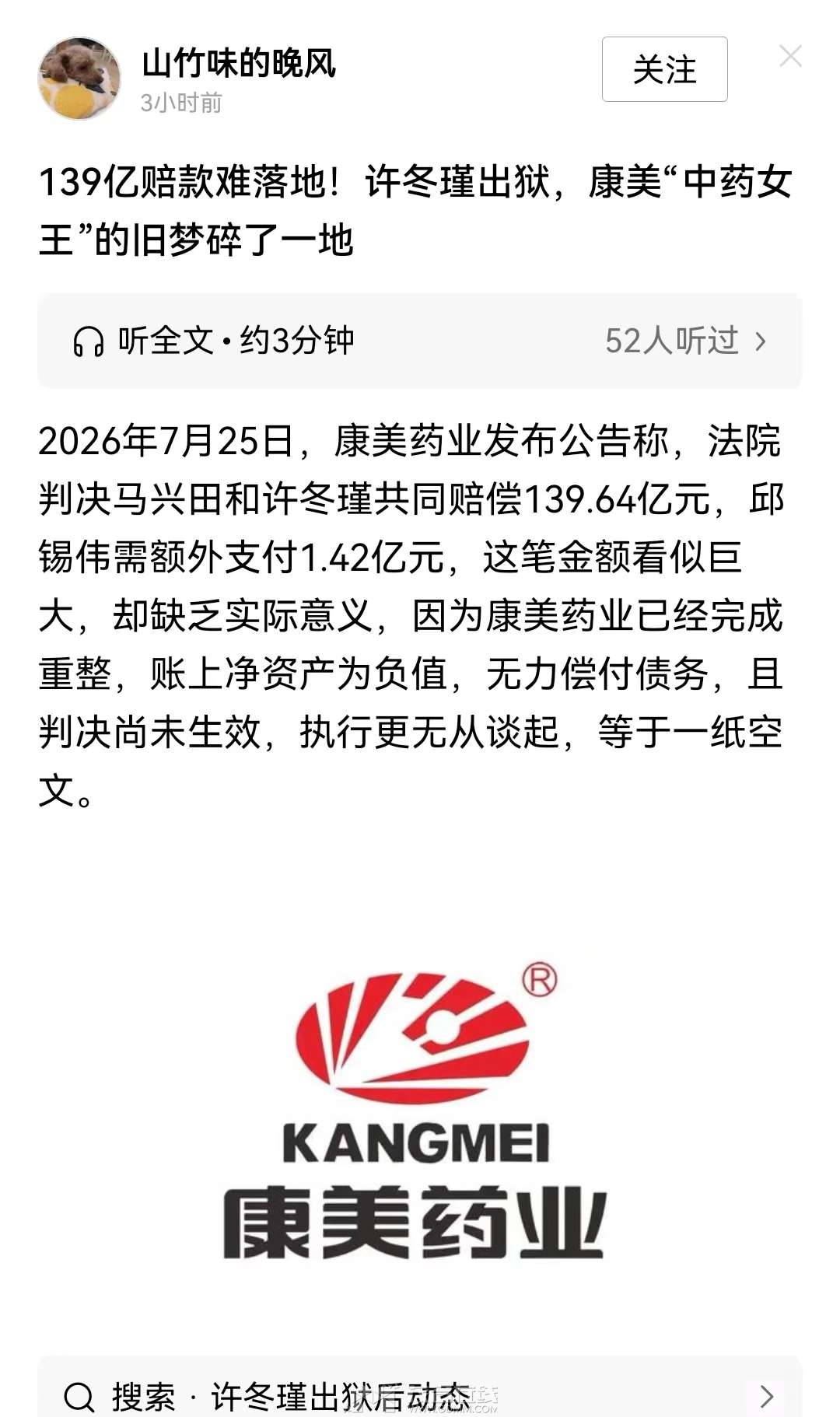
Task: Open the author's profile avatar
Action: coord(79,79)
